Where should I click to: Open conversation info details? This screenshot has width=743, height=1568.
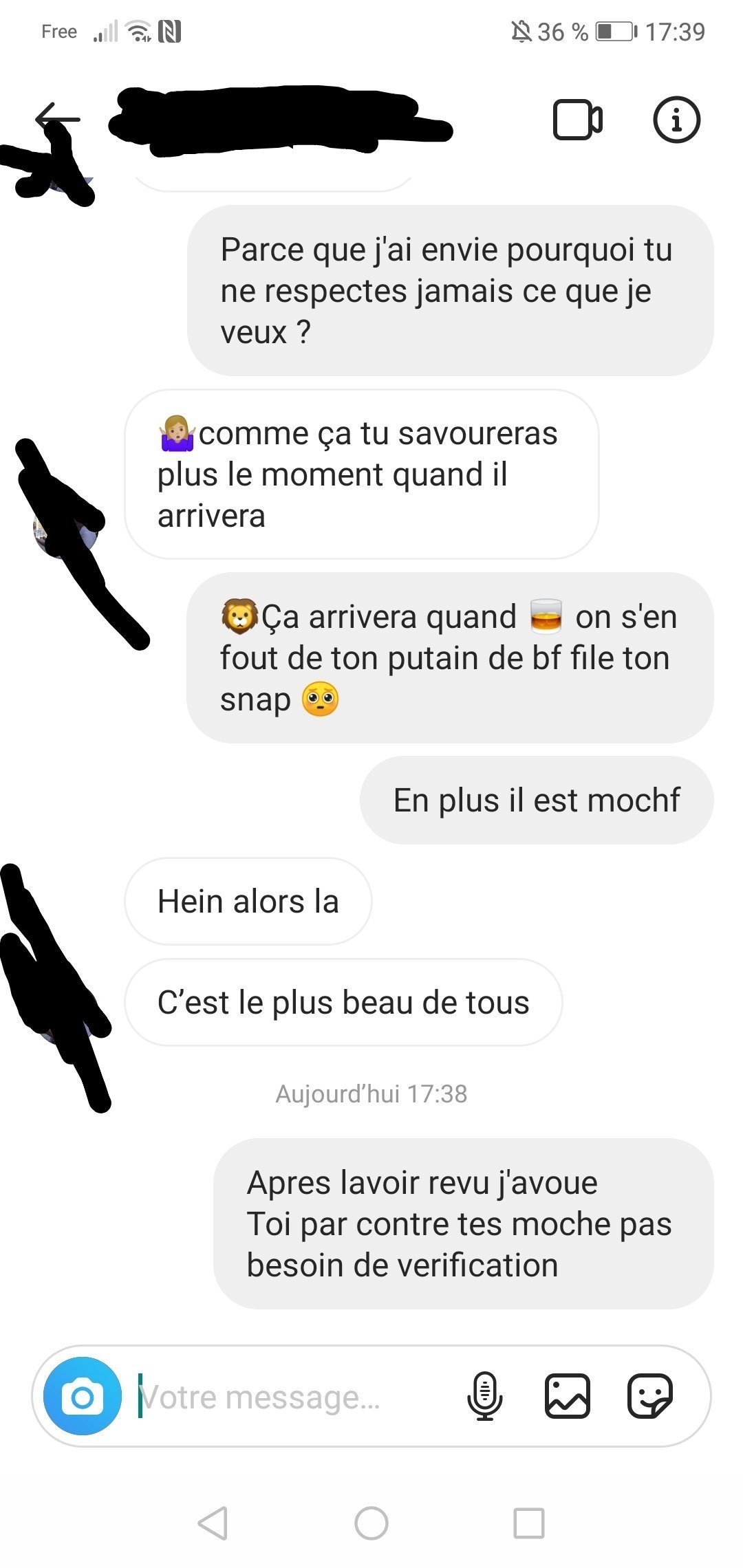(x=676, y=120)
